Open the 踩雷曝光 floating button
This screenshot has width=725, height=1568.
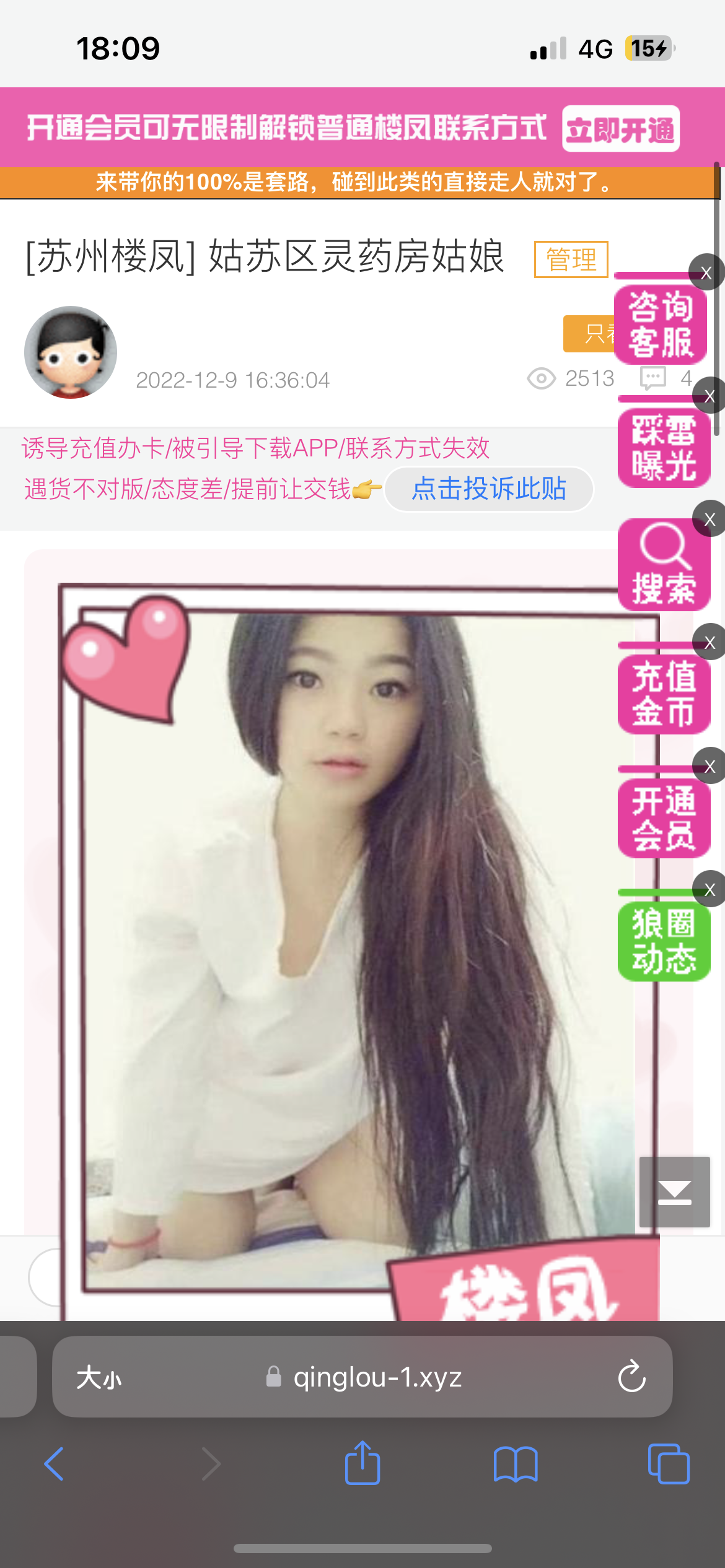pyautogui.click(x=664, y=448)
